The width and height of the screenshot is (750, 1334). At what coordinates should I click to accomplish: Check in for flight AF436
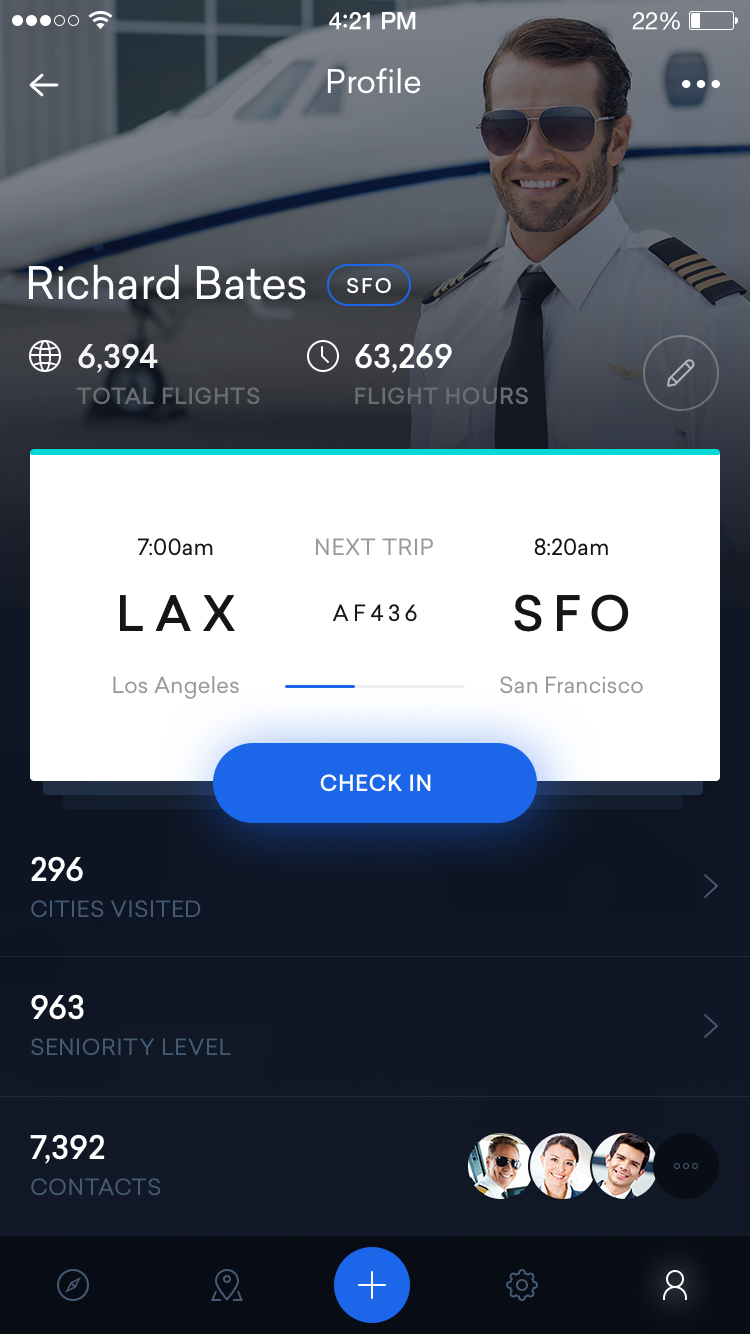(x=375, y=783)
